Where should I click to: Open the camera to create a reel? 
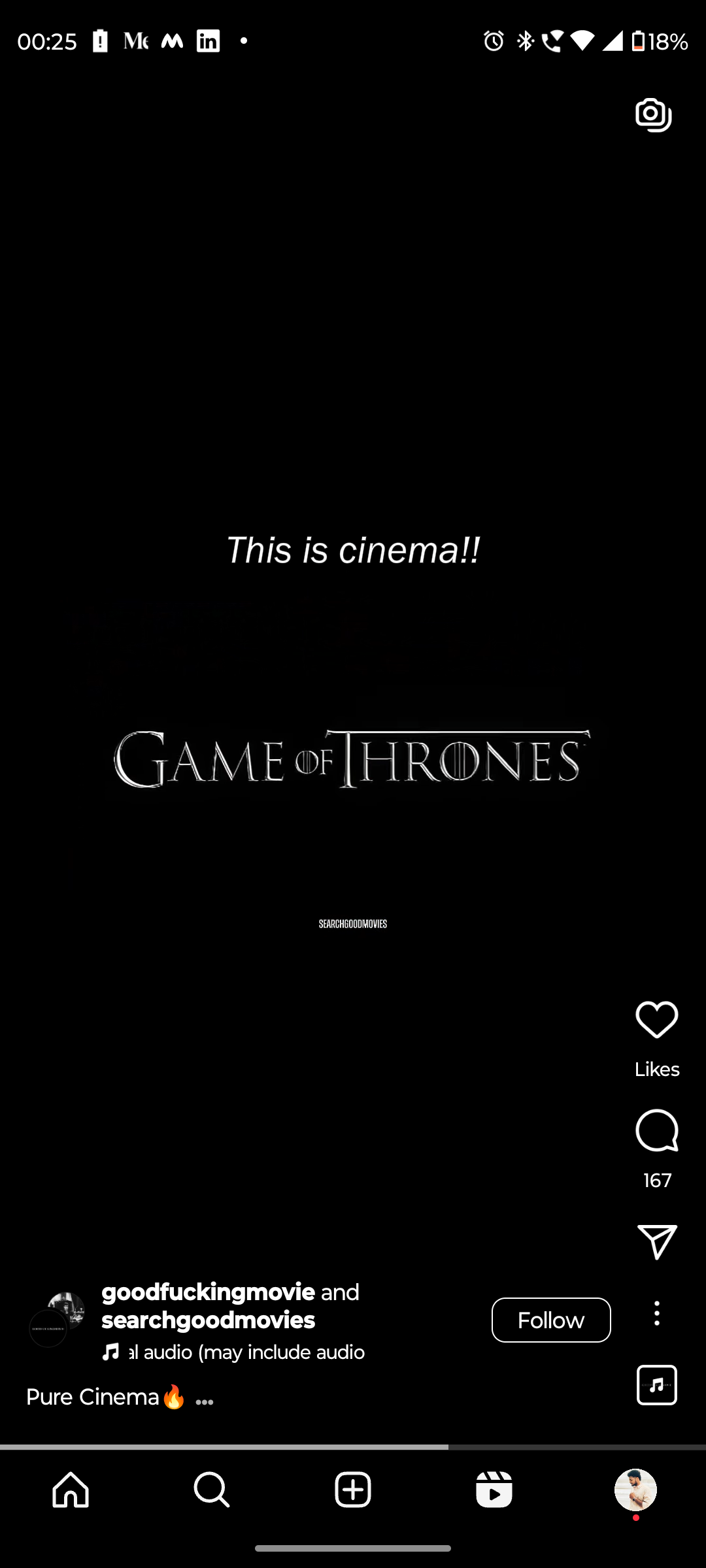[654, 115]
